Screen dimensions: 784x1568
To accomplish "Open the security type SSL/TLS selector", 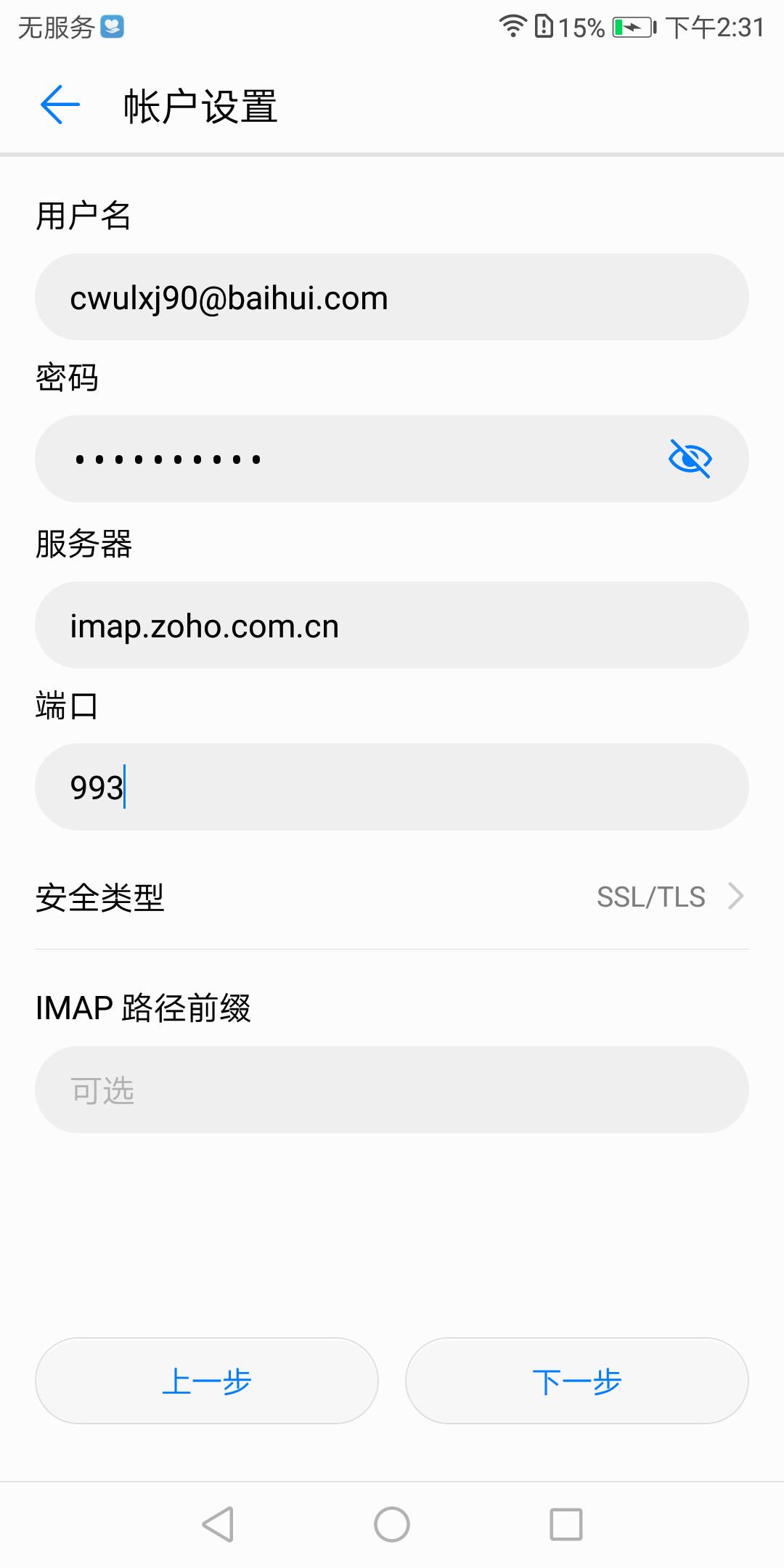I will tap(392, 897).
